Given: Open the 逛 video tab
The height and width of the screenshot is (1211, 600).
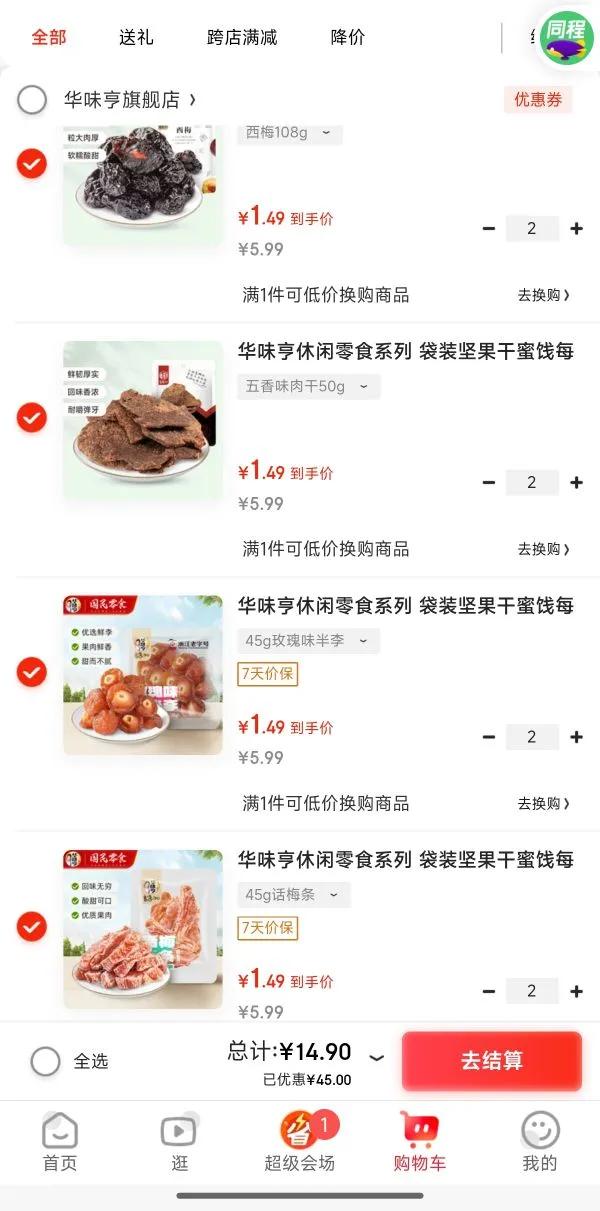Looking at the screenshot, I should point(179,1142).
